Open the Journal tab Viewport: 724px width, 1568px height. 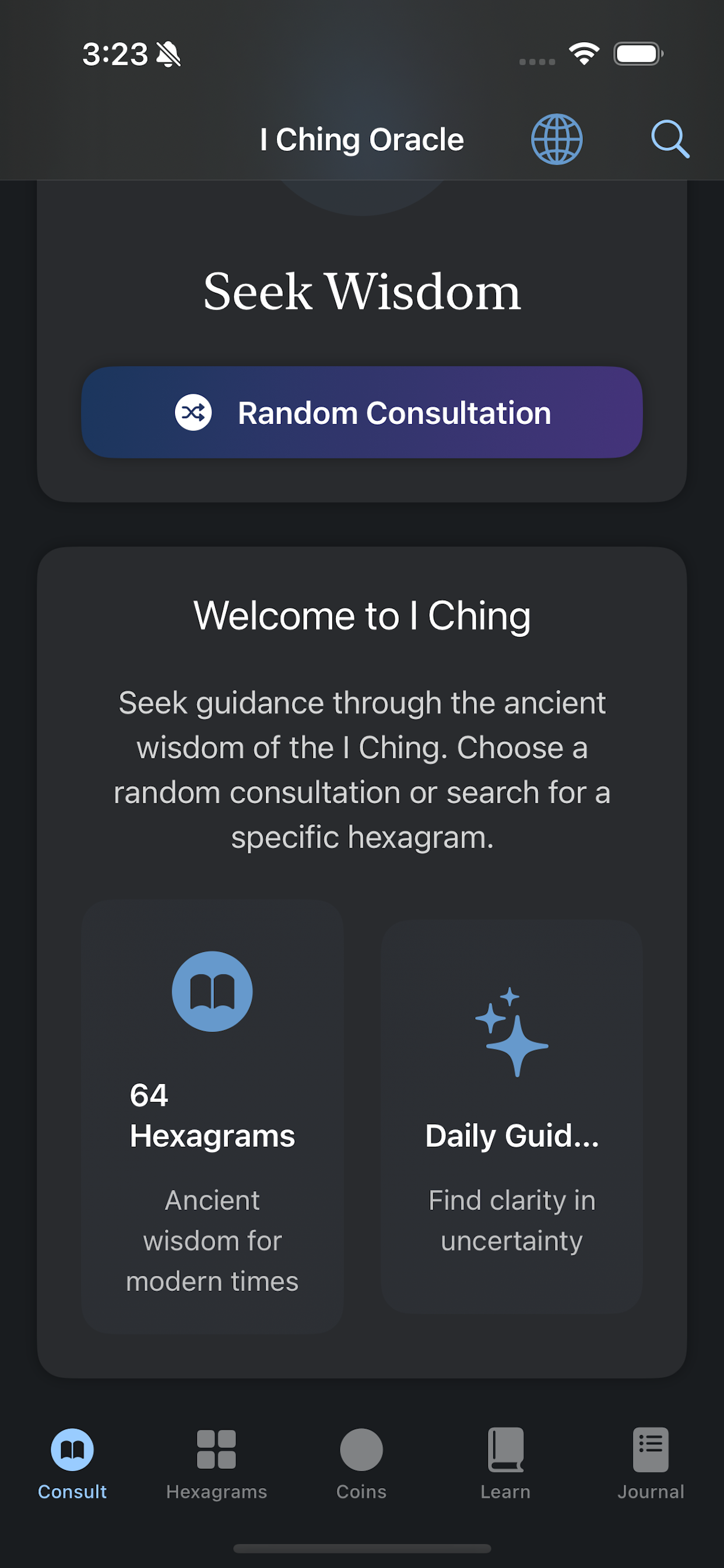651,1467
